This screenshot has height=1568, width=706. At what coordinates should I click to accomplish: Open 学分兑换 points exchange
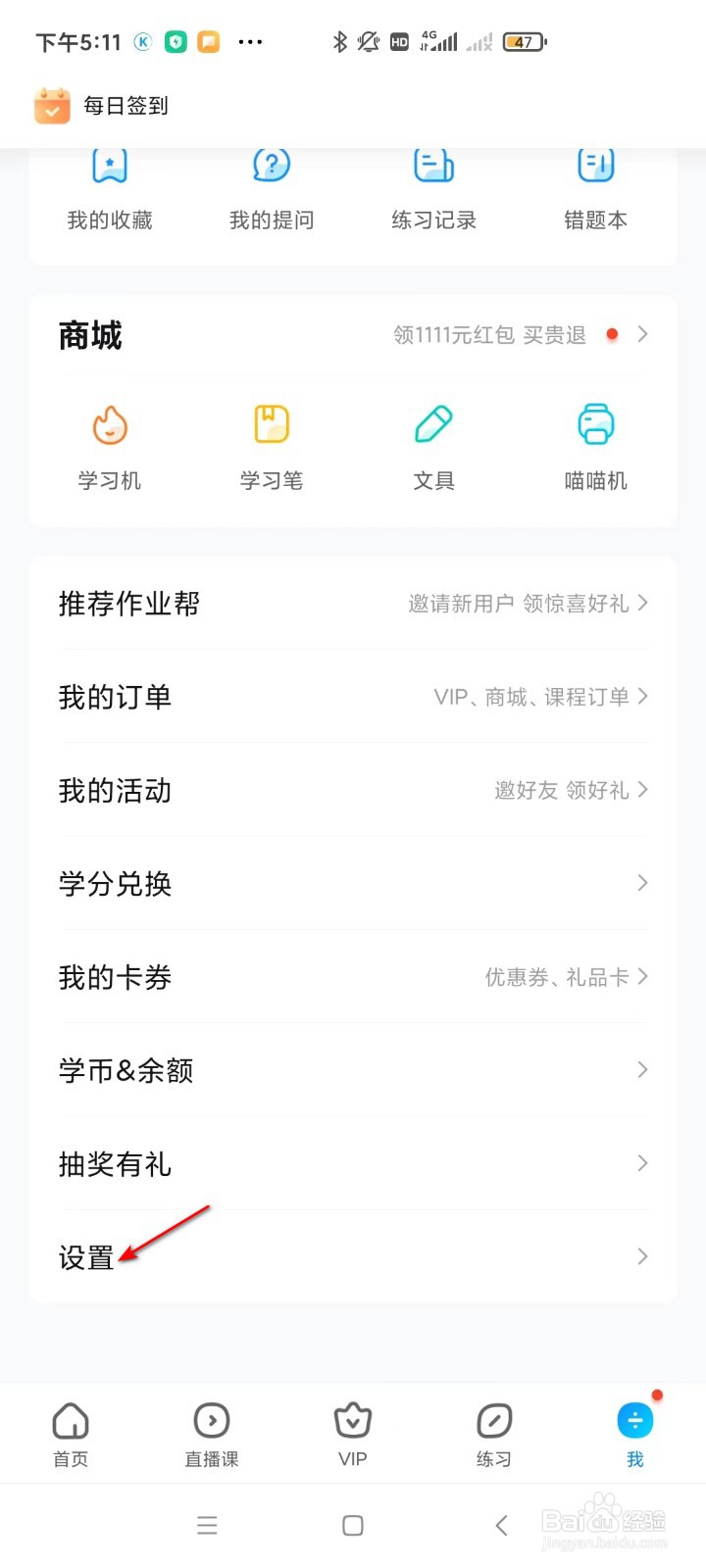click(353, 883)
